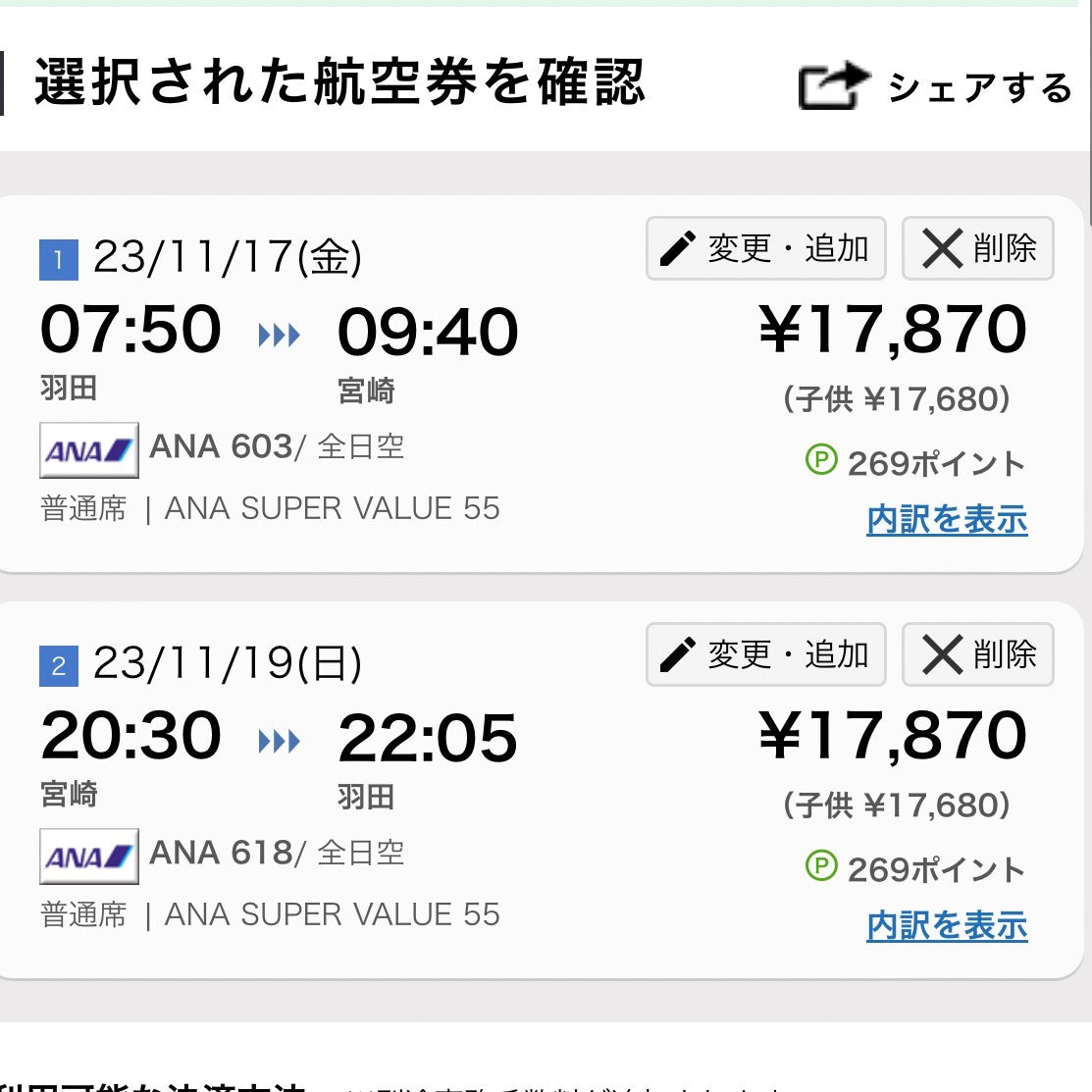The height and width of the screenshot is (1092, 1092).
Task: Open 内訳を表示 for the Haneda to Miyazaki flight
Action: coord(947,520)
